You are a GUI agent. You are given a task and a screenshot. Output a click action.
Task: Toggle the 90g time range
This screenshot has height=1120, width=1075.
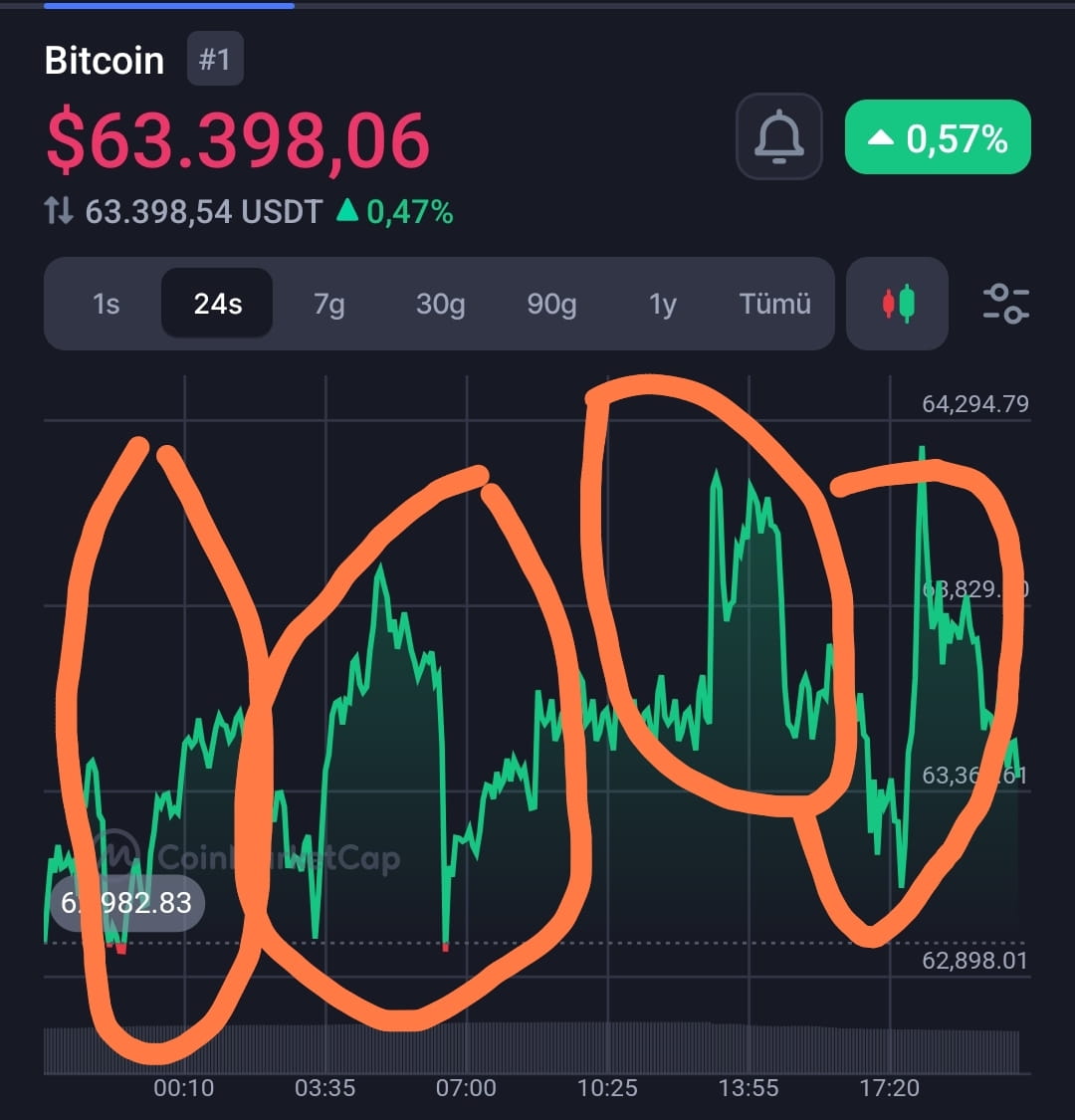point(551,305)
